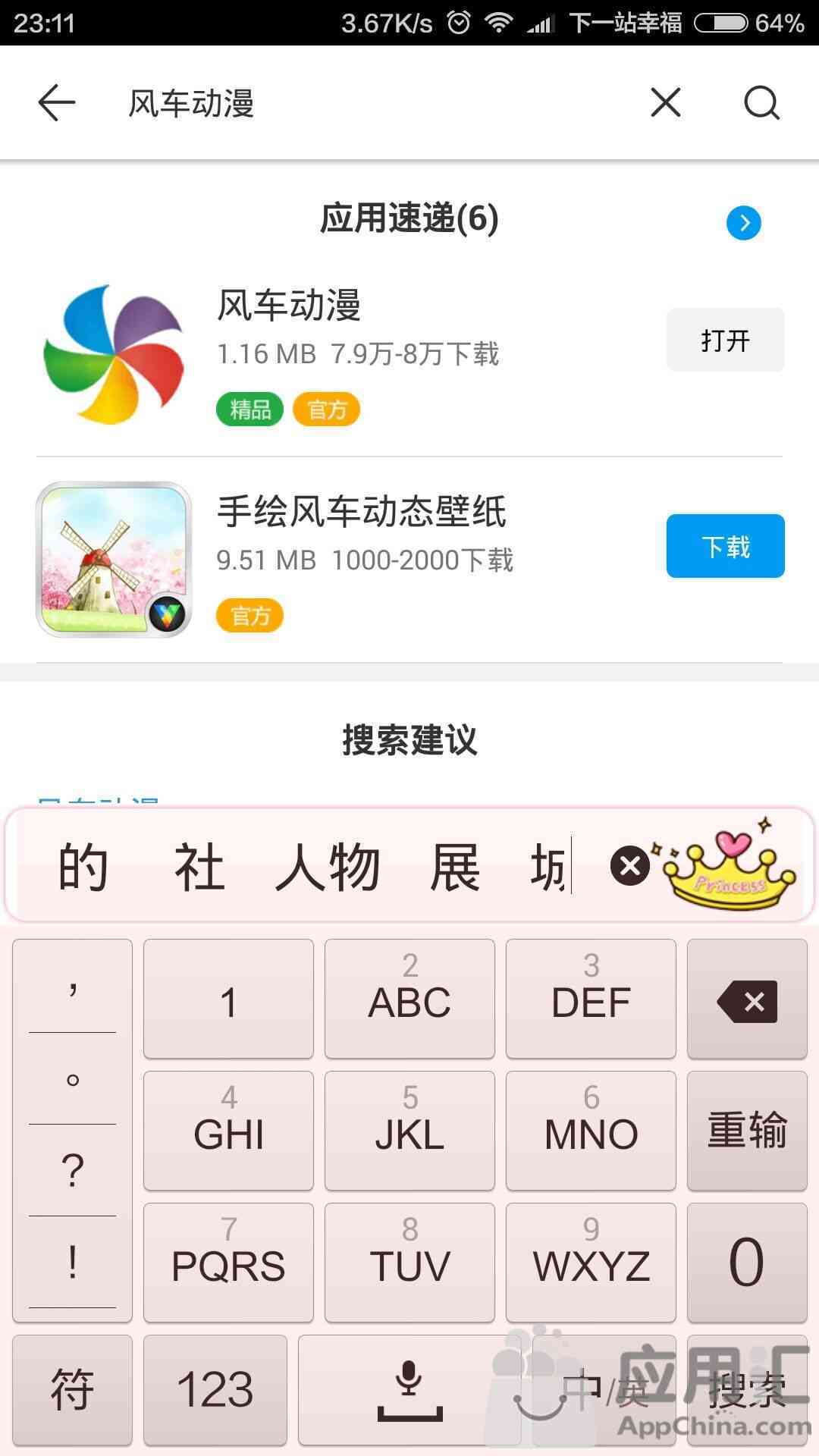Tap the magnifier search icon
This screenshot has height=1456, width=819.
pos(761,103)
